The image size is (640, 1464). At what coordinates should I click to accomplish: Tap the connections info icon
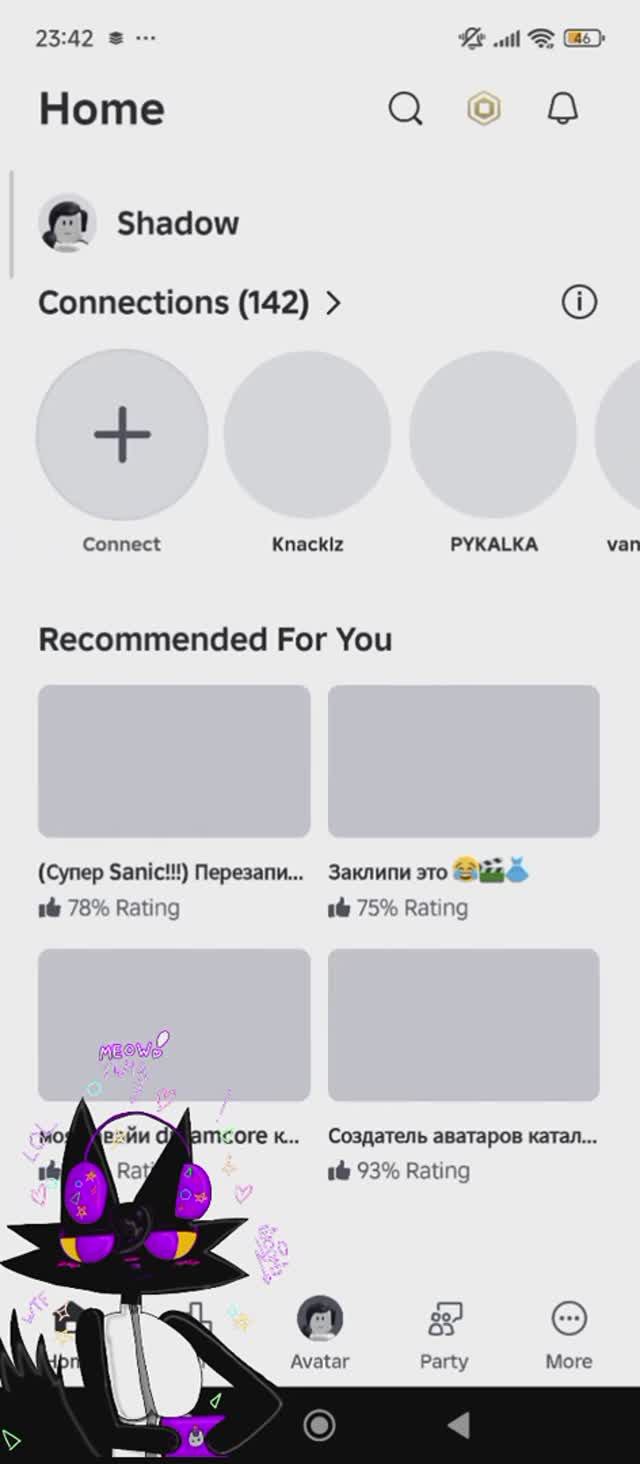coord(579,302)
